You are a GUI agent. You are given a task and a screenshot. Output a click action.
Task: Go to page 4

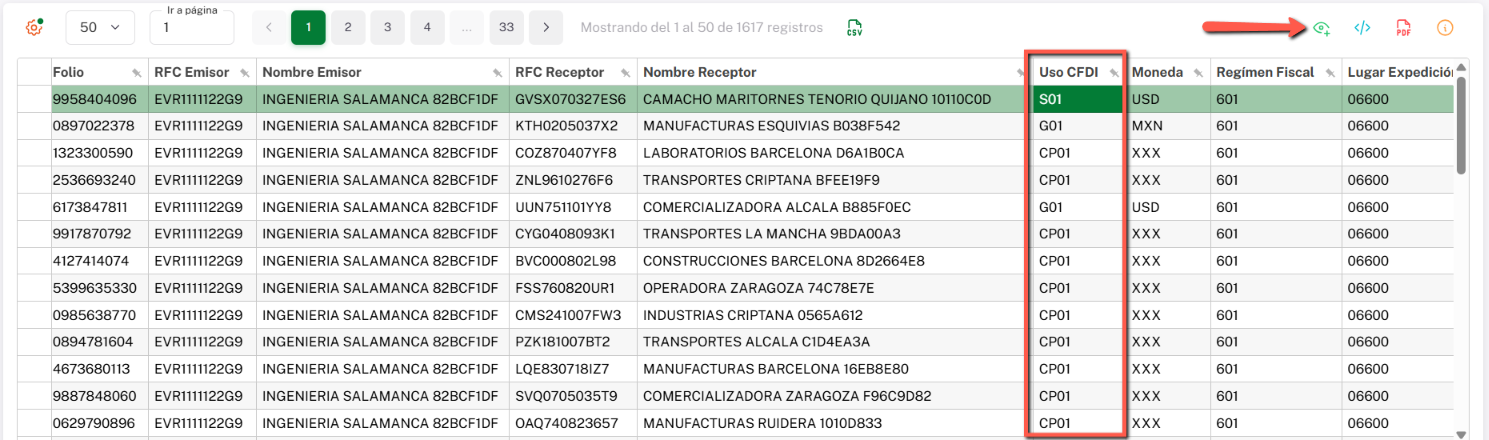[427, 28]
